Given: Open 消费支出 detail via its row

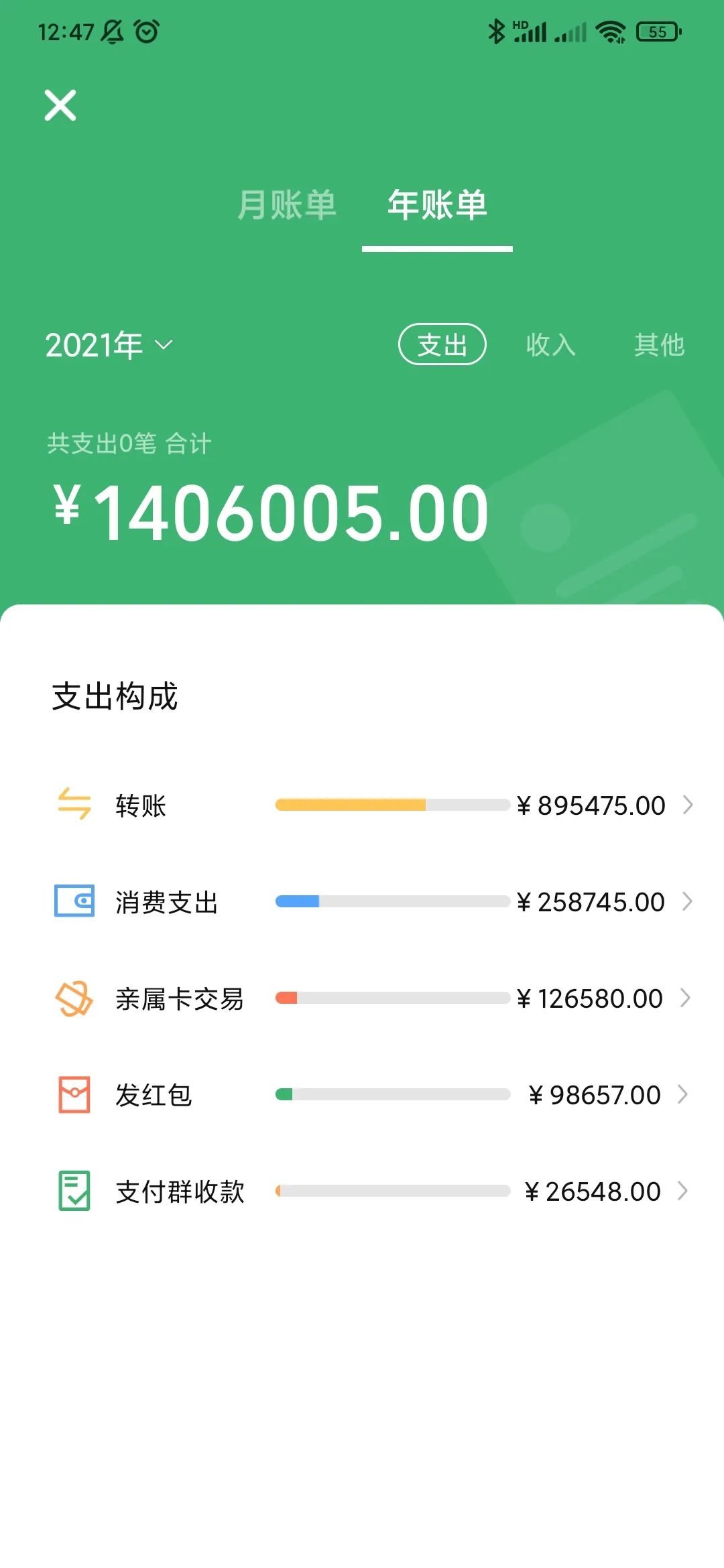Looking at the screenshot, I should click(362, 902).
